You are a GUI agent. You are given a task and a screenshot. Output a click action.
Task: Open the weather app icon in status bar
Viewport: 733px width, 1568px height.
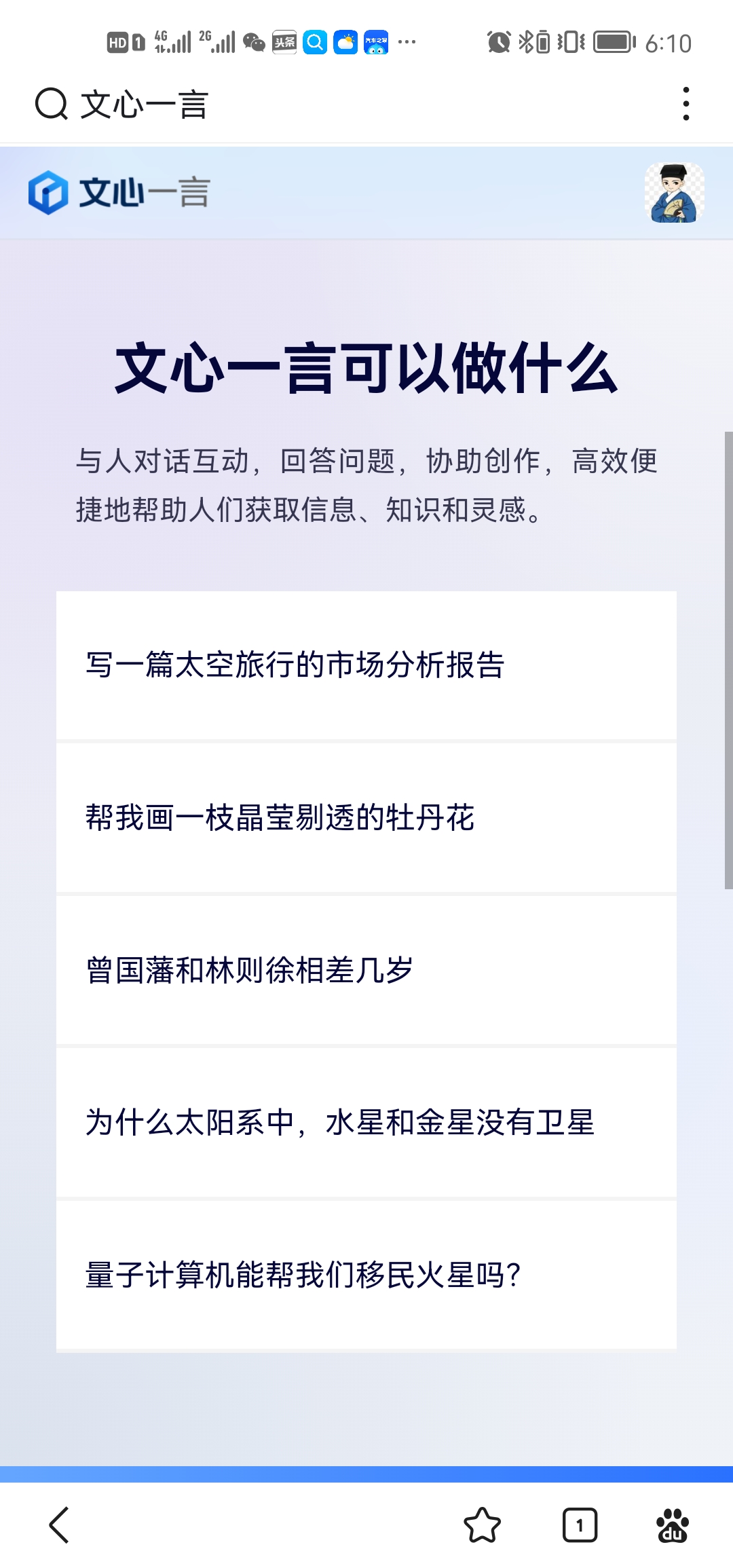(345, 42)
